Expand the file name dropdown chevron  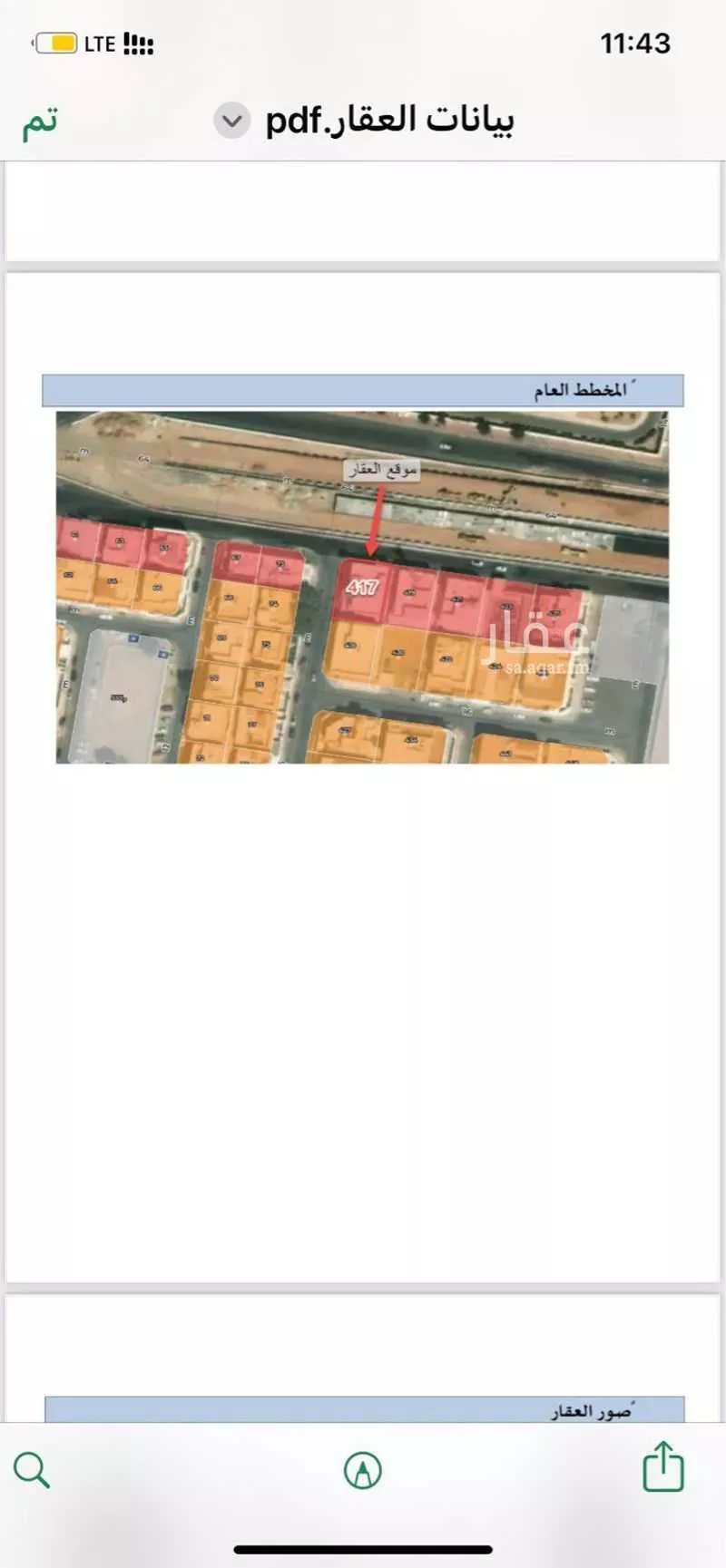[x=232, y=121]
